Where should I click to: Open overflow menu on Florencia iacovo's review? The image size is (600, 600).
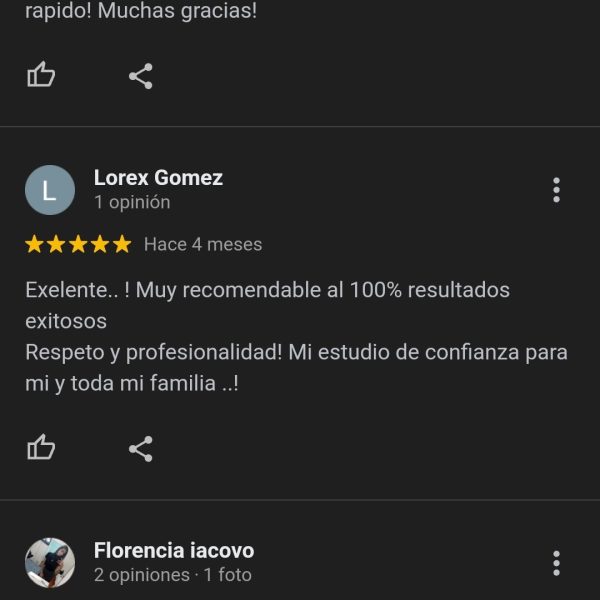[556, 562]
